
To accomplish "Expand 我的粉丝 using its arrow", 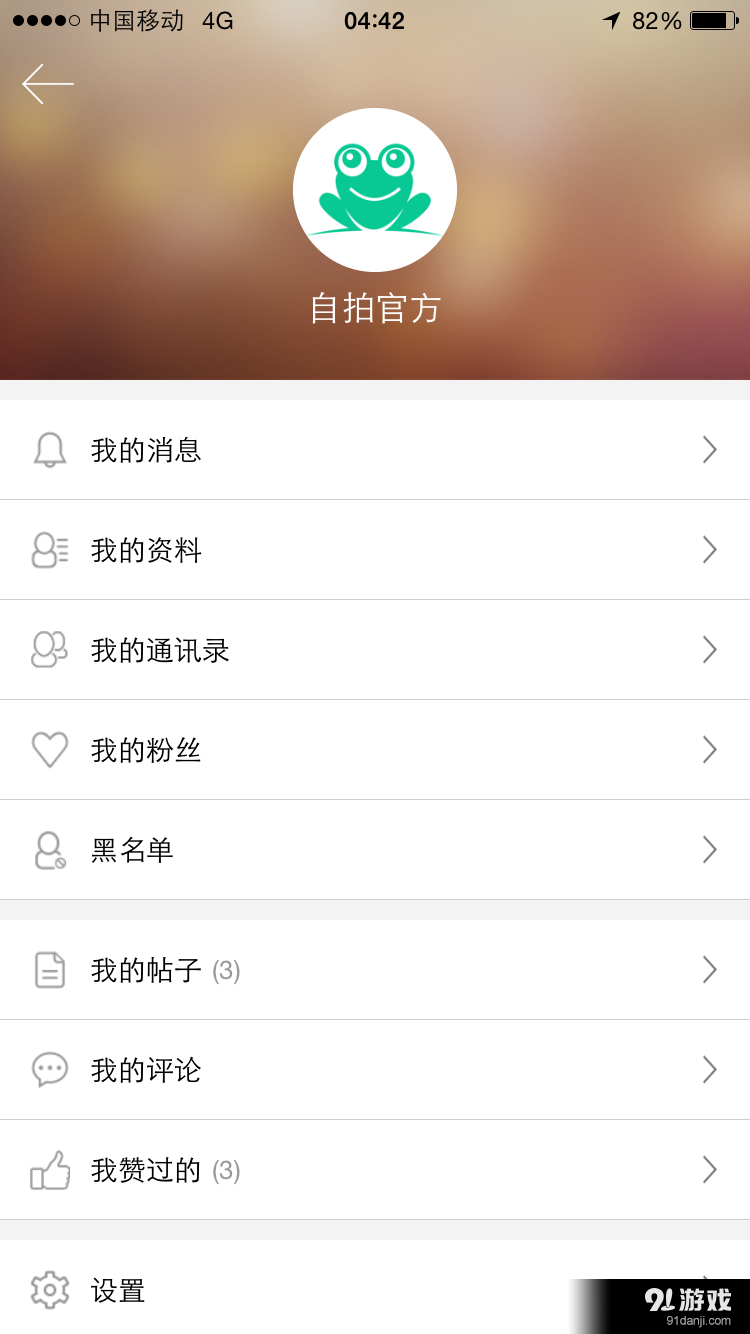I will pyautogui.click(x=710, y=749).
